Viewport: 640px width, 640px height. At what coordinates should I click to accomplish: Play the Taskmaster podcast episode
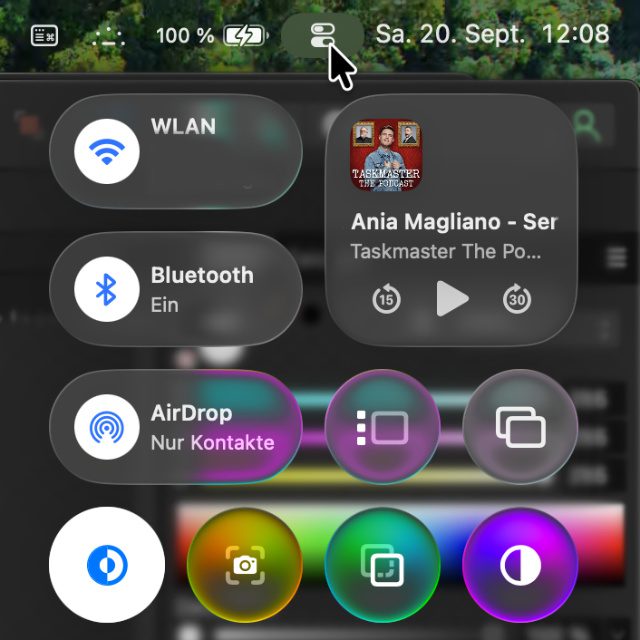pyautogui.click(x=452, y=298)
